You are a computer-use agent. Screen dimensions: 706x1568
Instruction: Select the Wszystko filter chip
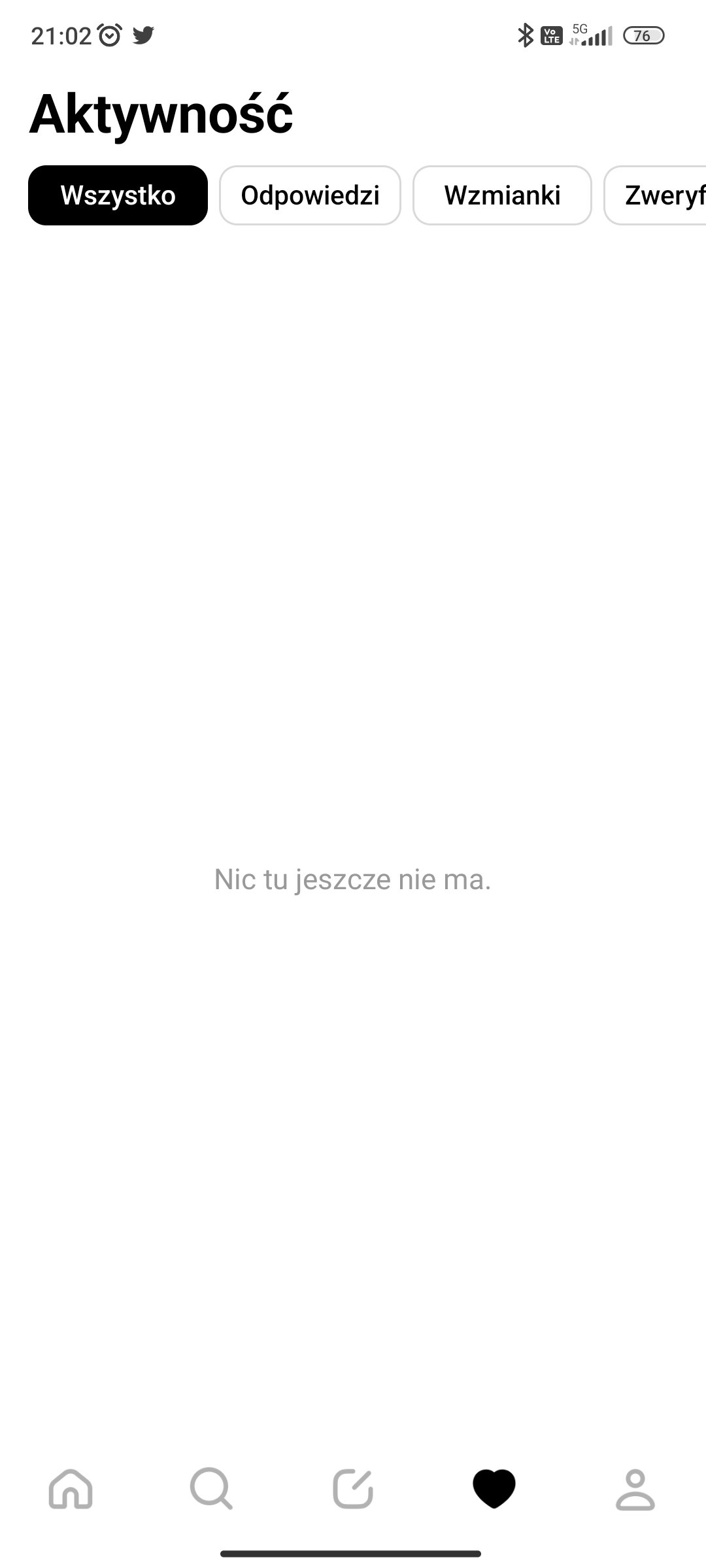click(118, 195)
